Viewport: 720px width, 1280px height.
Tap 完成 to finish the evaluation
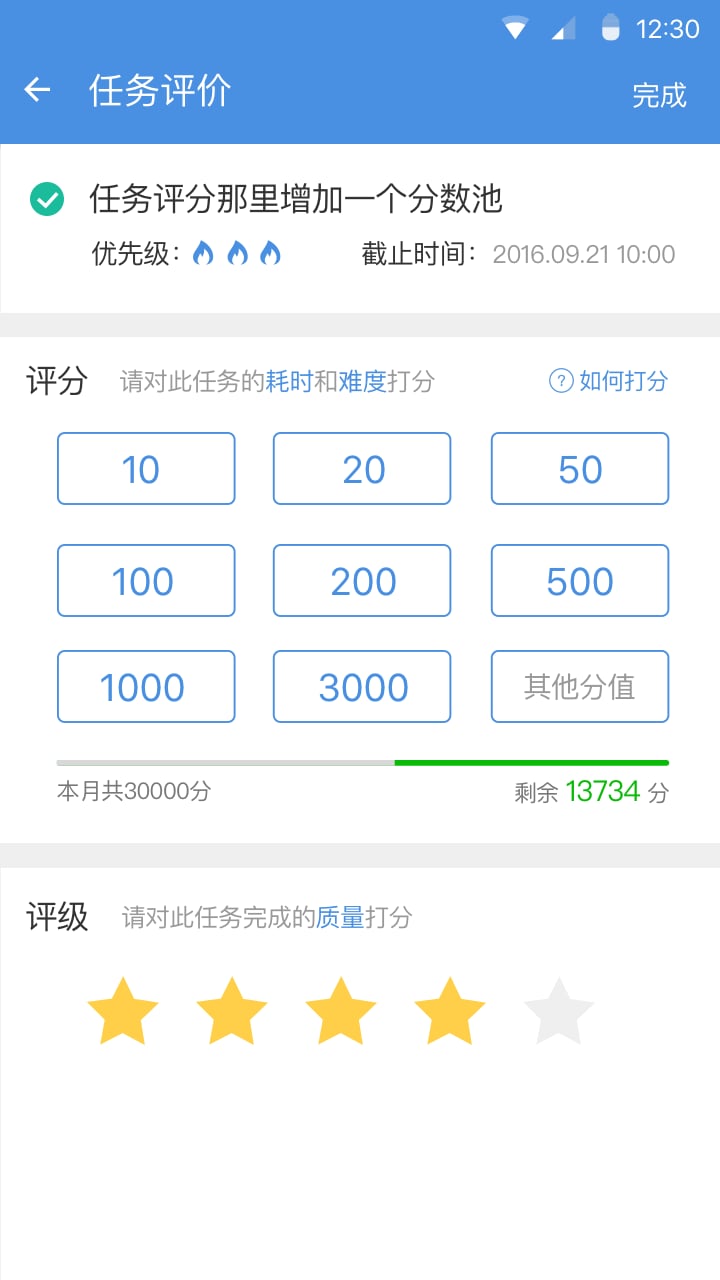[659, 95]
